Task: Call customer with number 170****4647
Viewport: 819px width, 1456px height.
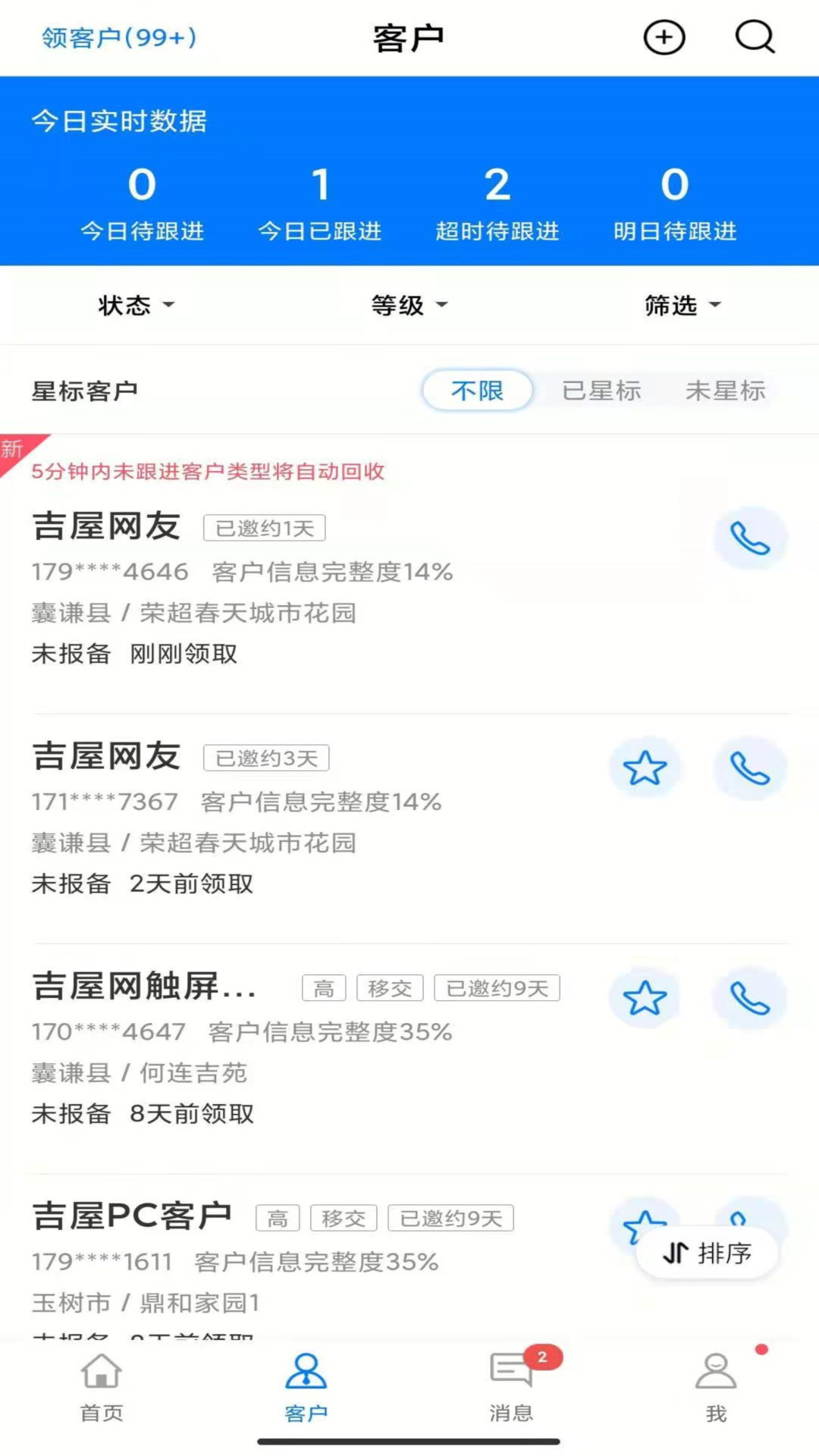Action: pos(749,998)
